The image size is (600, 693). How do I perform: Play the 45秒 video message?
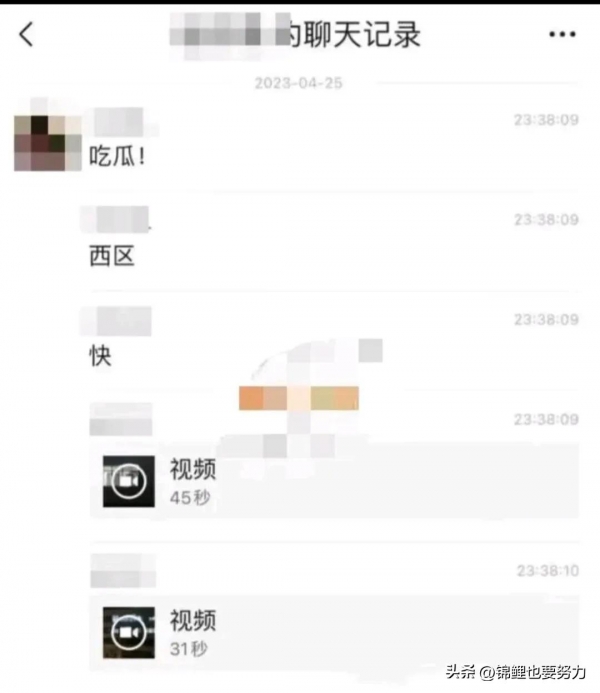(129, 481)
